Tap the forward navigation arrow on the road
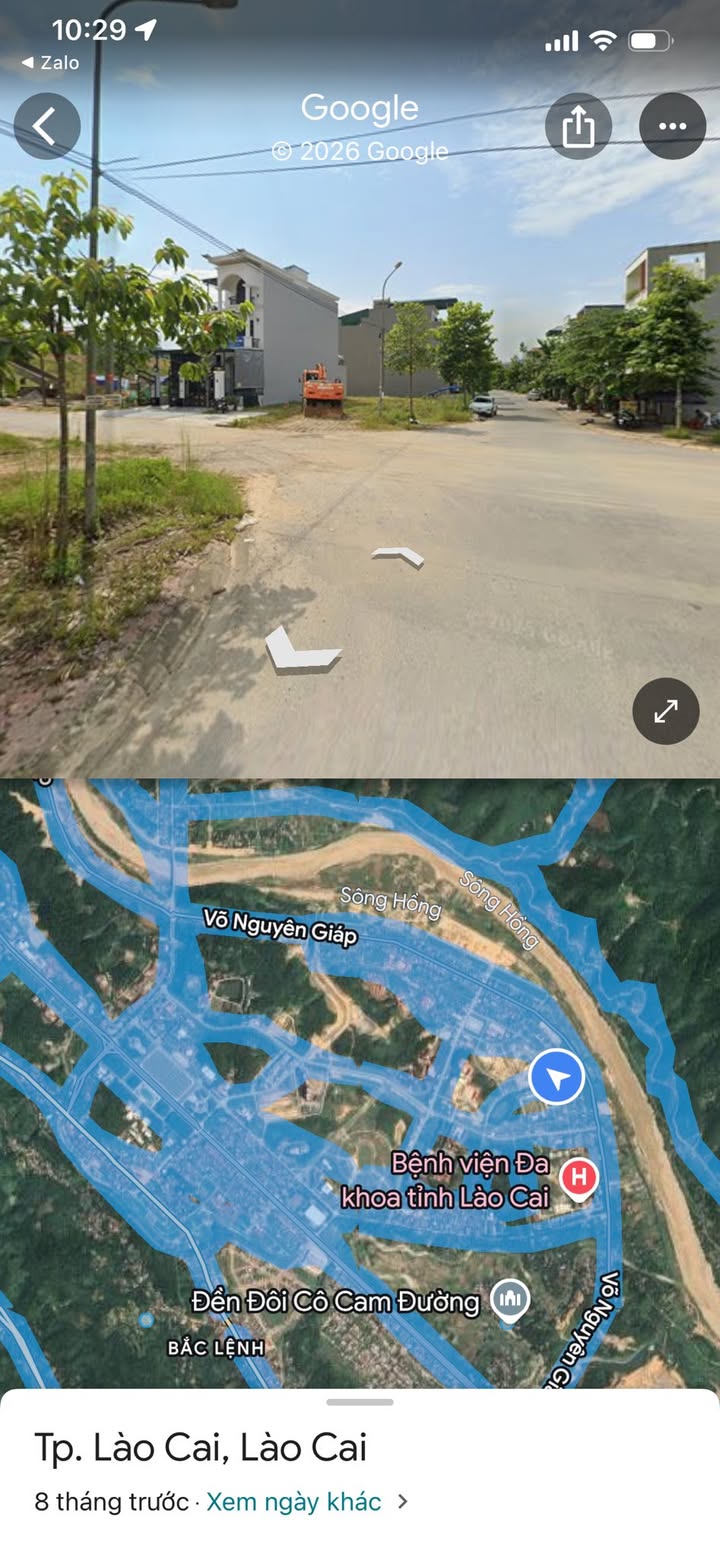The image size is (720, 1557). pyautogui.click(x=398, y=556)
